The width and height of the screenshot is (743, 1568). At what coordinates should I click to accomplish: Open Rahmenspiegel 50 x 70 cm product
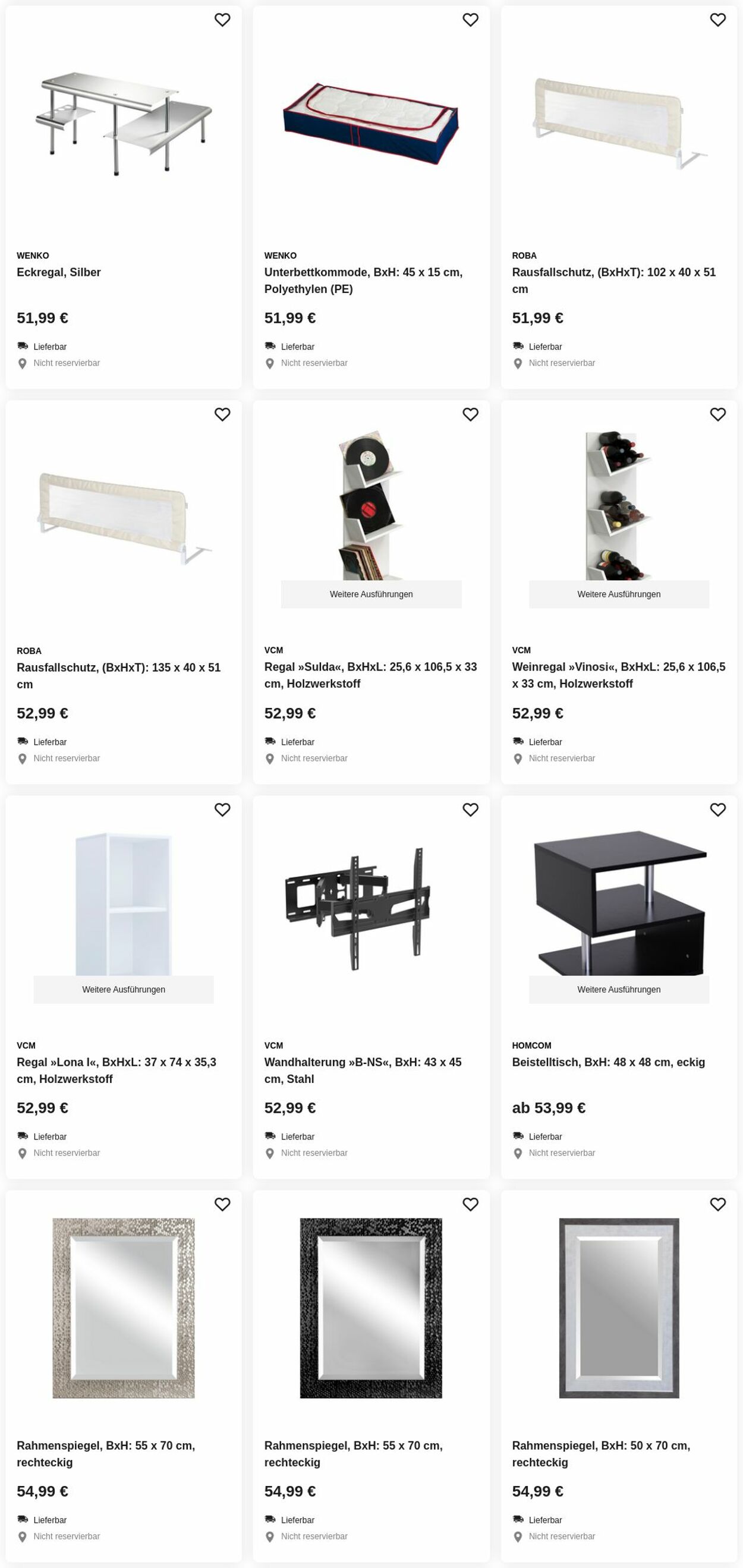click(600, 1453)
